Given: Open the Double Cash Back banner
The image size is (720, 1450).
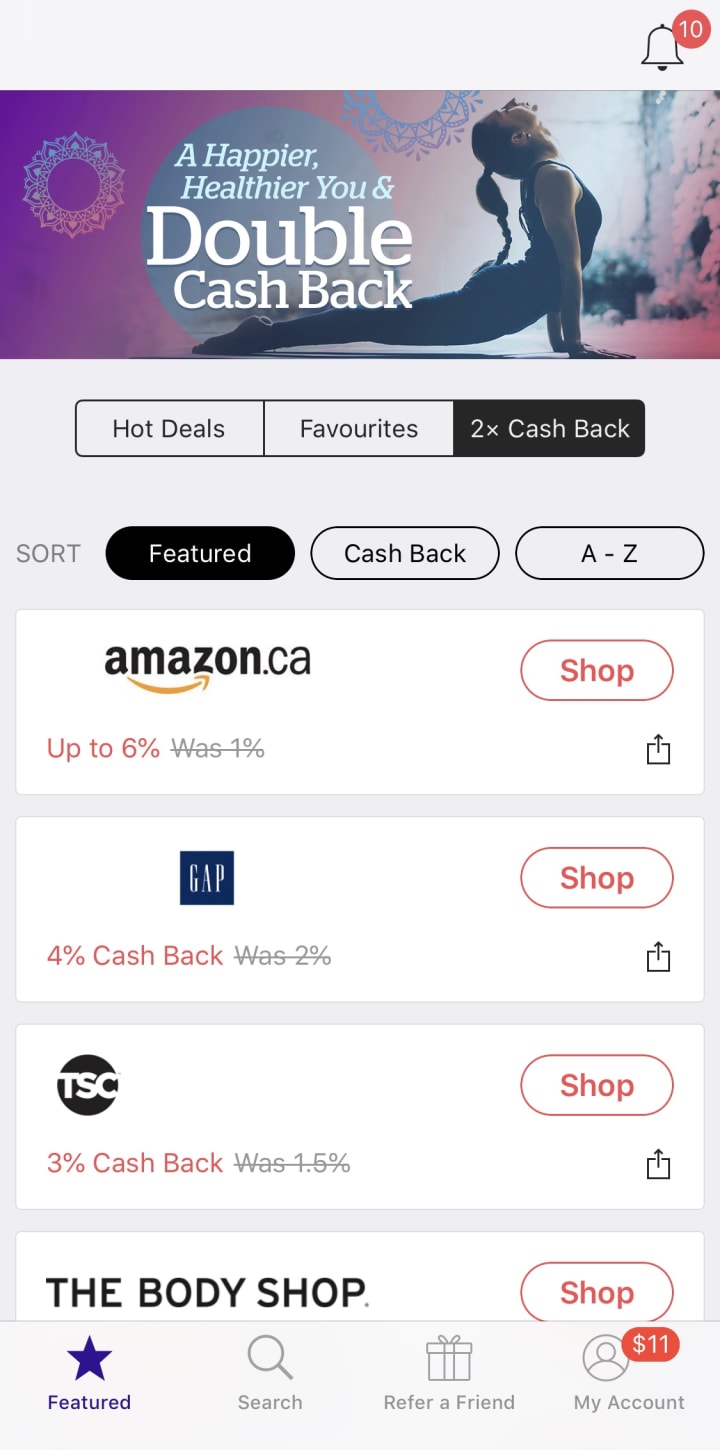Looking at the screenshot, I should (x=360, y=224).
